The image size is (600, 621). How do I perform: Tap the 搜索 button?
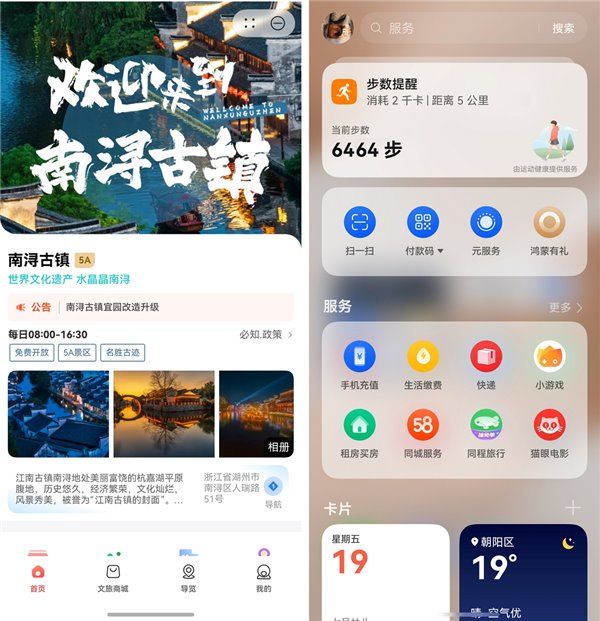tap(563, 28)
